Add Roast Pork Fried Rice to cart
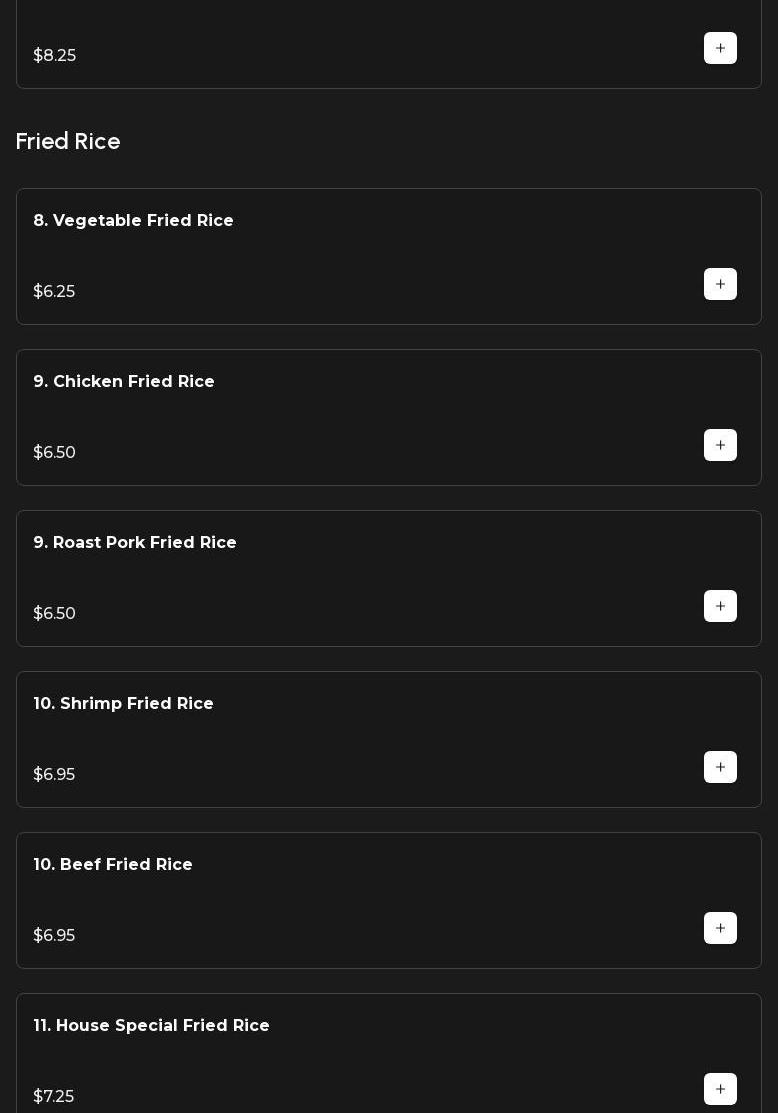Image resolution: width=778 pixels, height=1113 pixels. point(720,606)
